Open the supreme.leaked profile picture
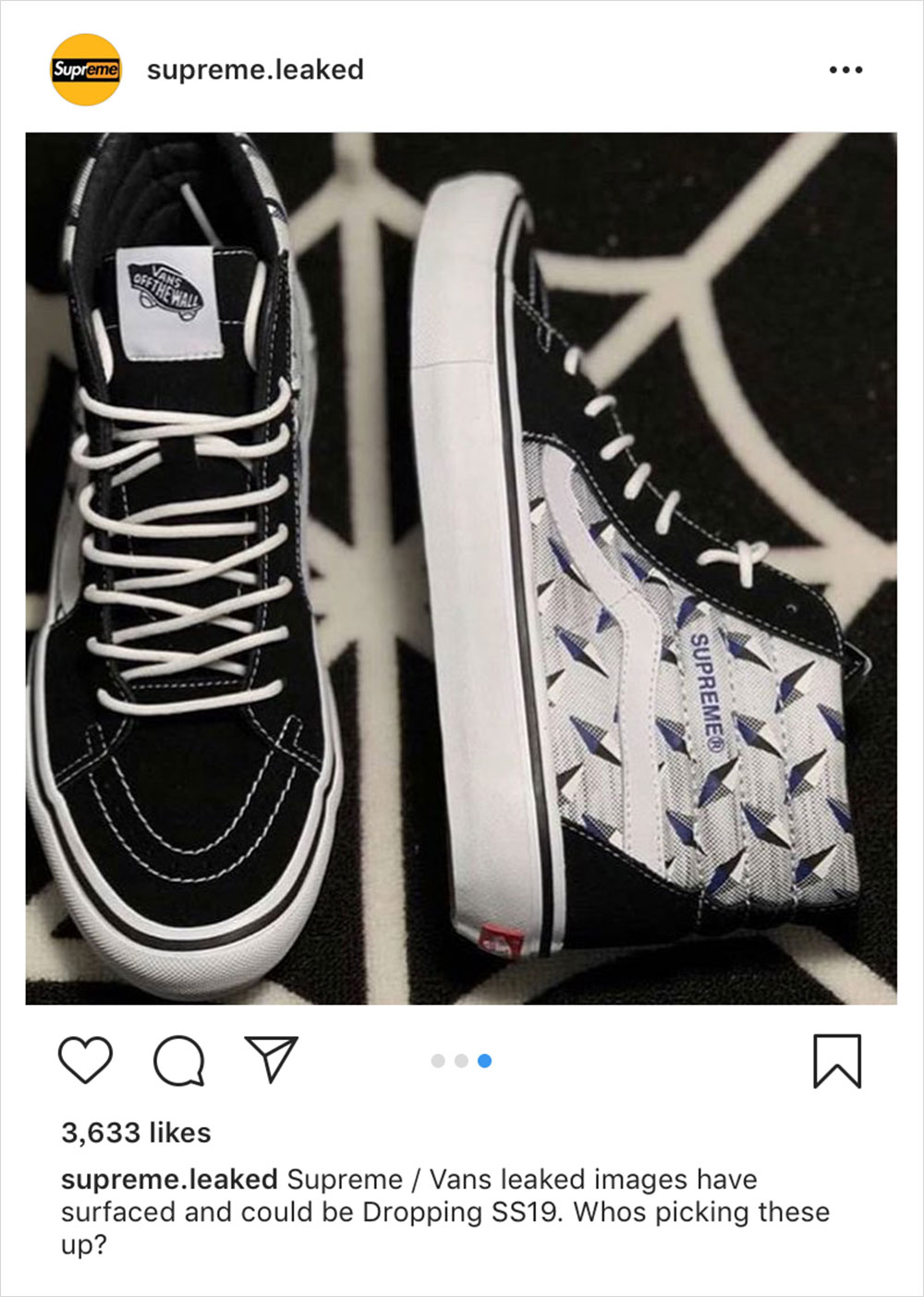 coord(85,70)
